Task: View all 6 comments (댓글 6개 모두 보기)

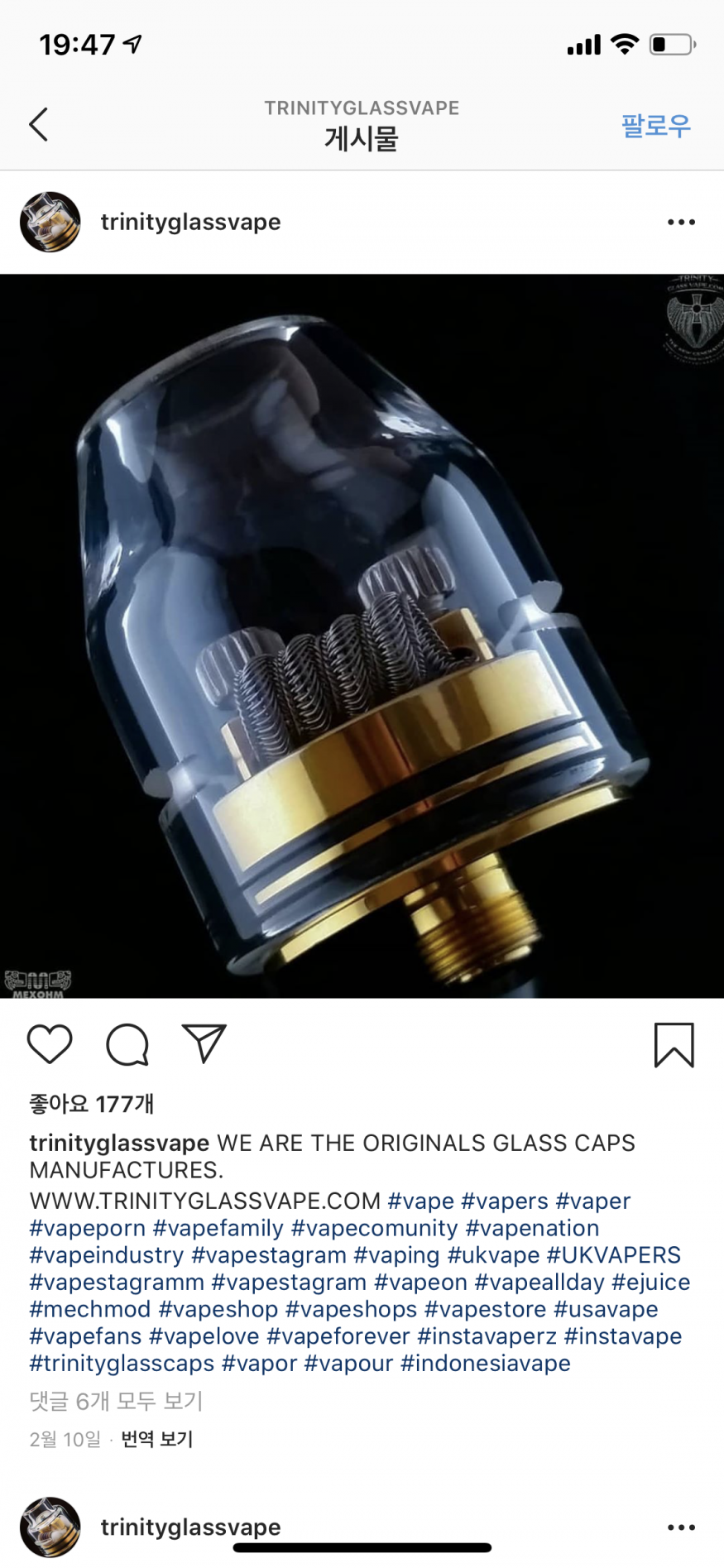Action: pyautogui.click(x=116, y=1401)
